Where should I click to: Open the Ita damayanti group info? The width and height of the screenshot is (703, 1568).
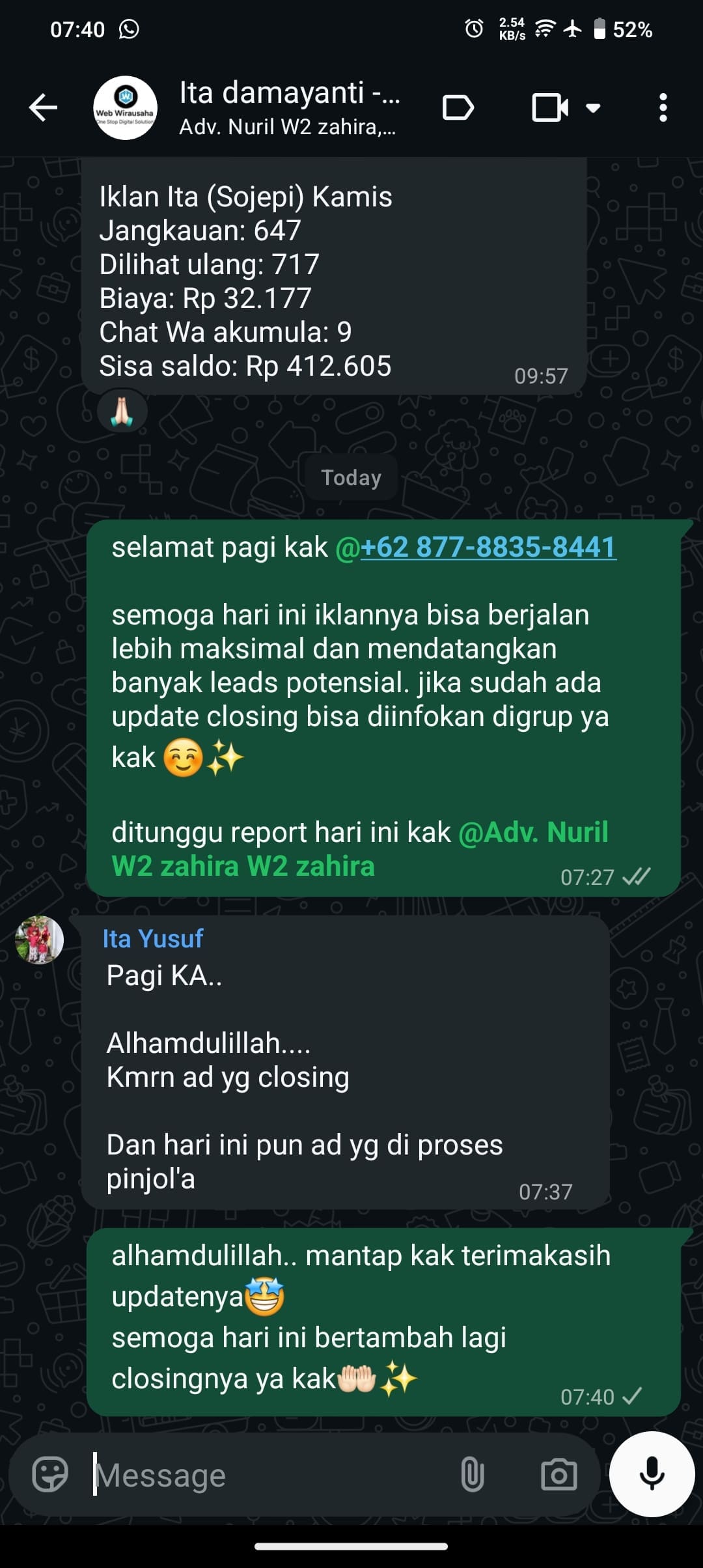pyautogui.click(x=288, y=107)
